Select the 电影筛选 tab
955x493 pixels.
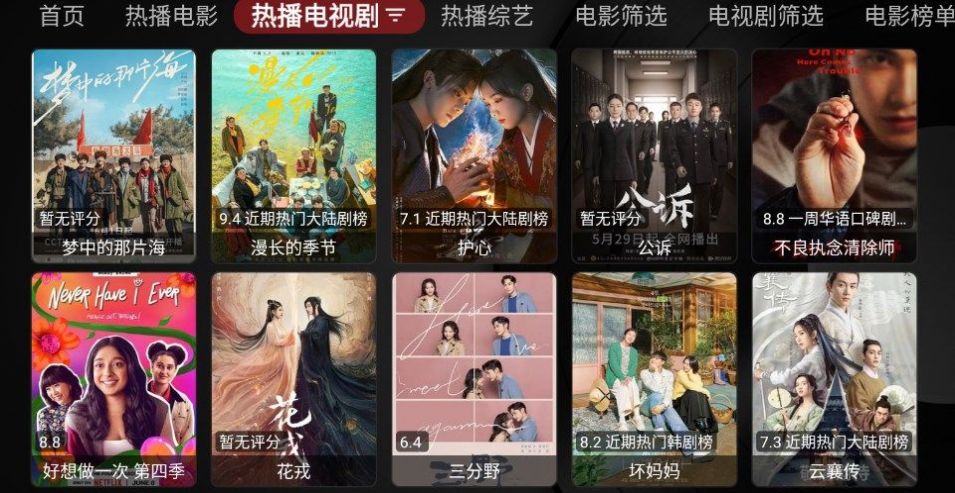click(x=621, y=16)
